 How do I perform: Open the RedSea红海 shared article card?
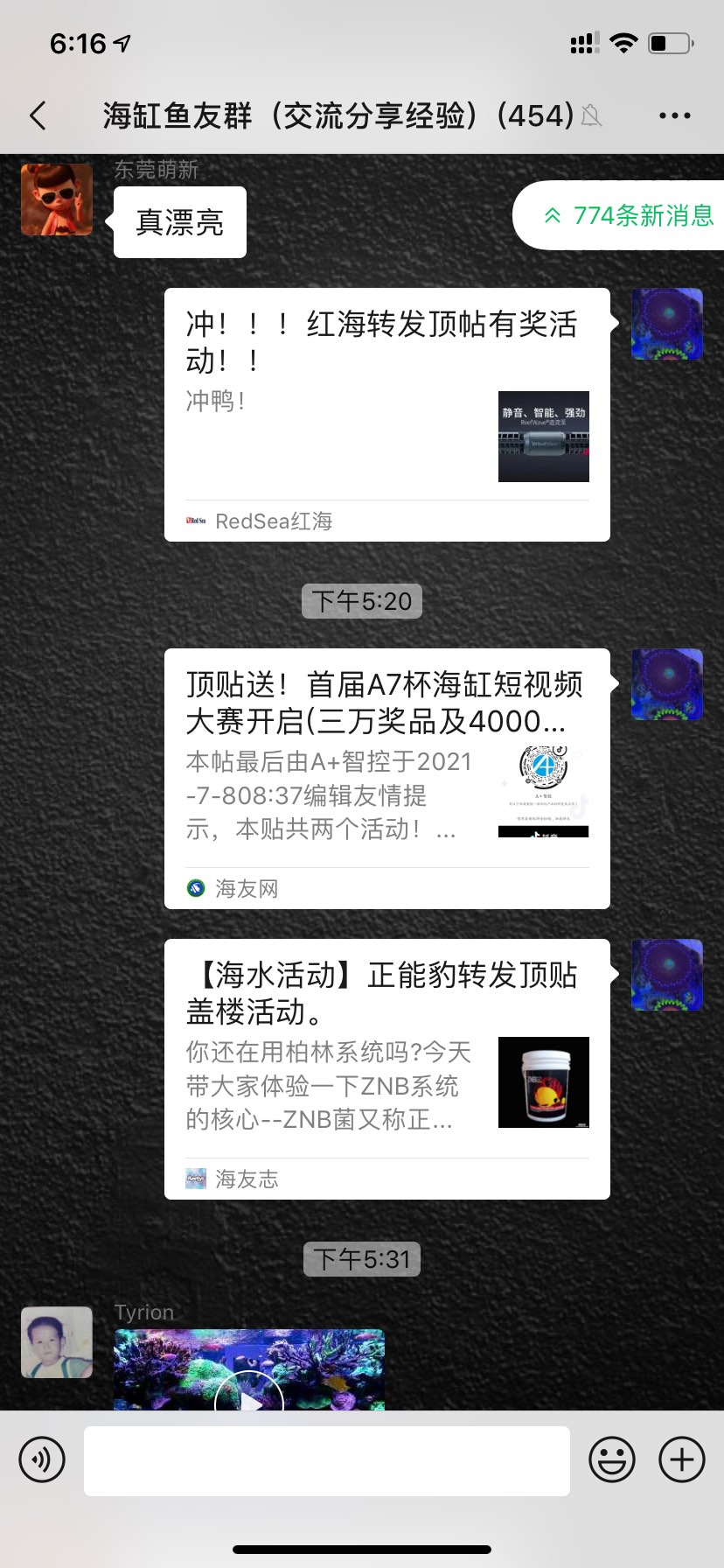[x=386, y=415]
